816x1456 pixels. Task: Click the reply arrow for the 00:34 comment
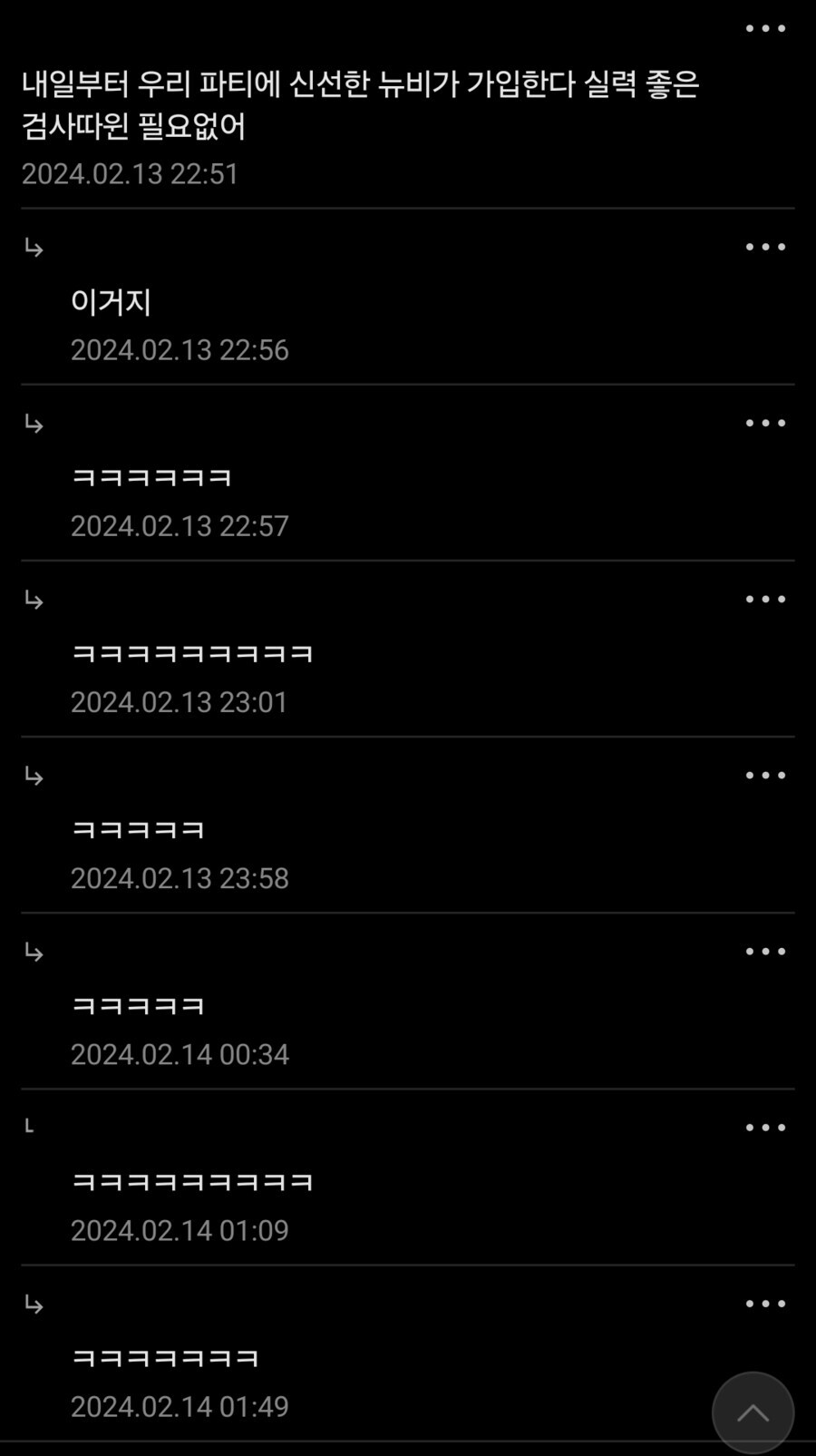click(x=34, y=953)
